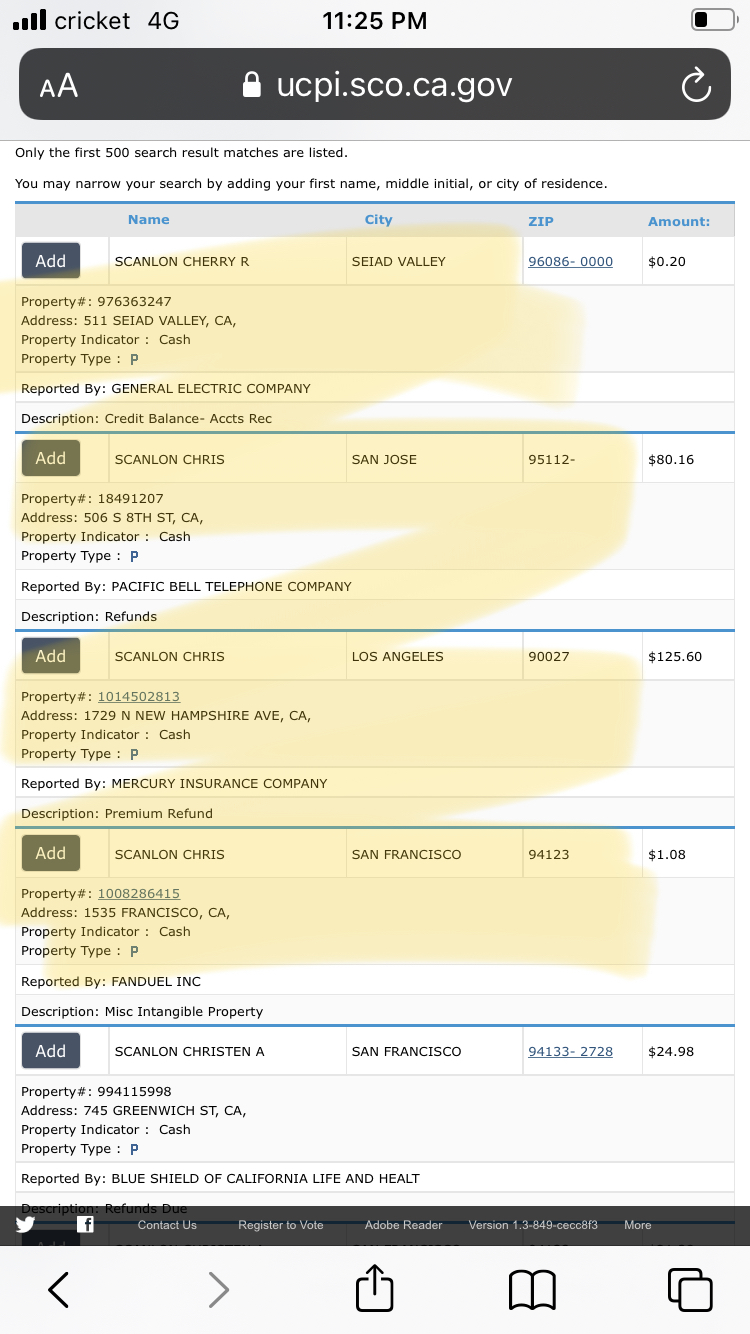The width and height of the screenshot is (750, 1334).
Task: Reload the page in Safari
Action: point(695,86)
